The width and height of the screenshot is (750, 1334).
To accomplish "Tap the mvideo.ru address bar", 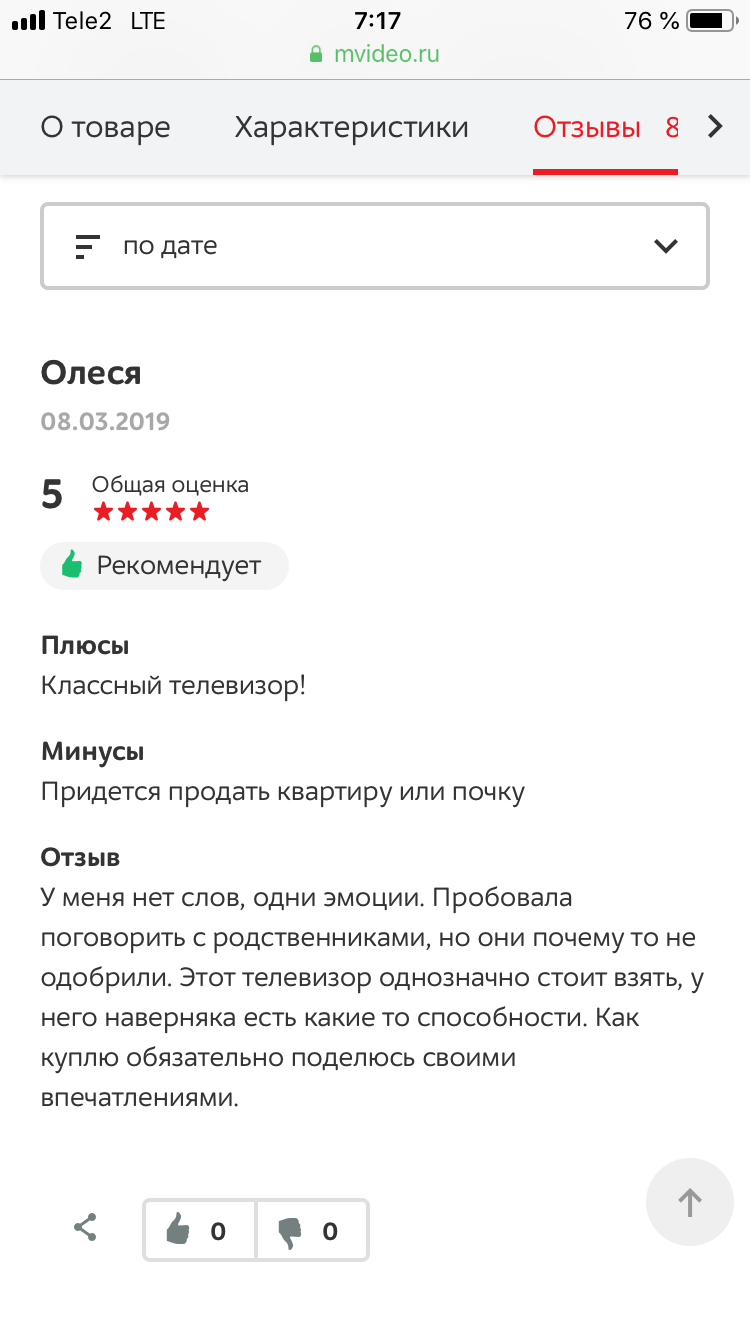I will click(375, 54).
